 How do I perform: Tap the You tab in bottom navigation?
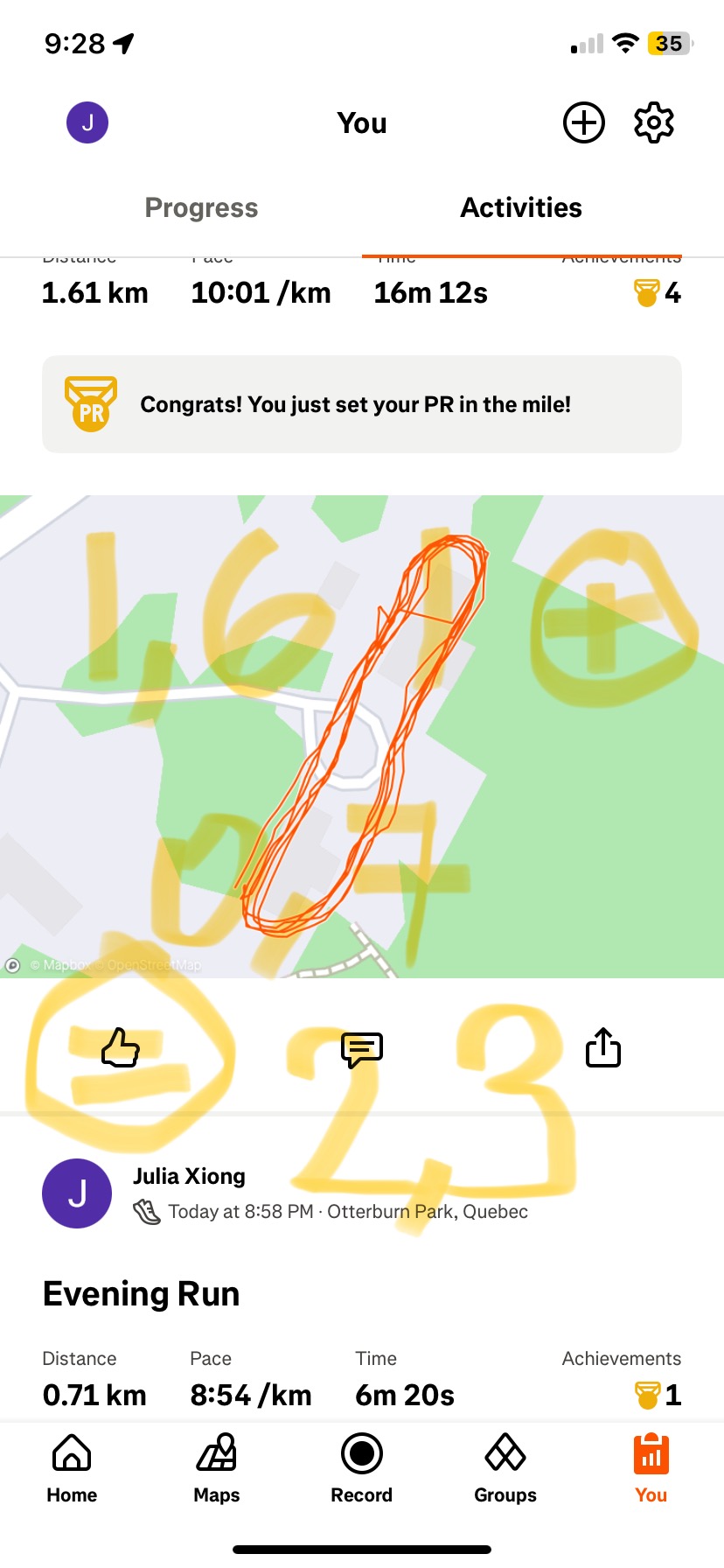pyautogui.click(x=651, y=1467)
